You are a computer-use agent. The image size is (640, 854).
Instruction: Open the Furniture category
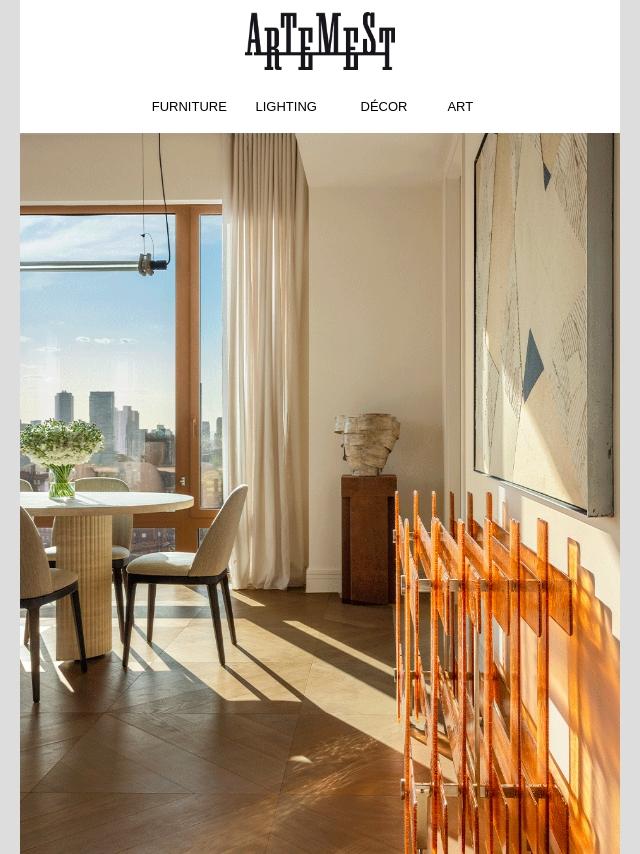point(189,107)
